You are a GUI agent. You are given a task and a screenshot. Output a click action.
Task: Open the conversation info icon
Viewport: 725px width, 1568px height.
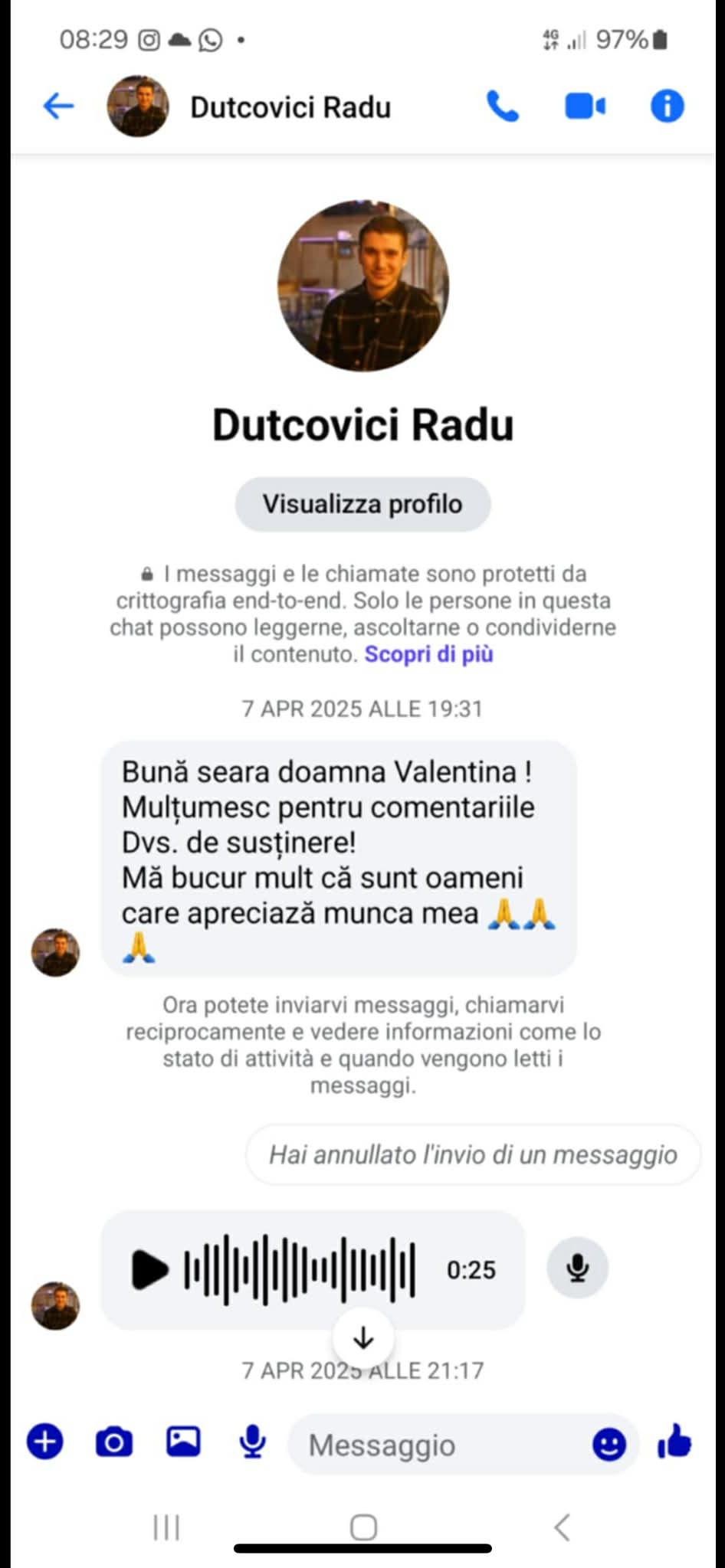point(667,106)
